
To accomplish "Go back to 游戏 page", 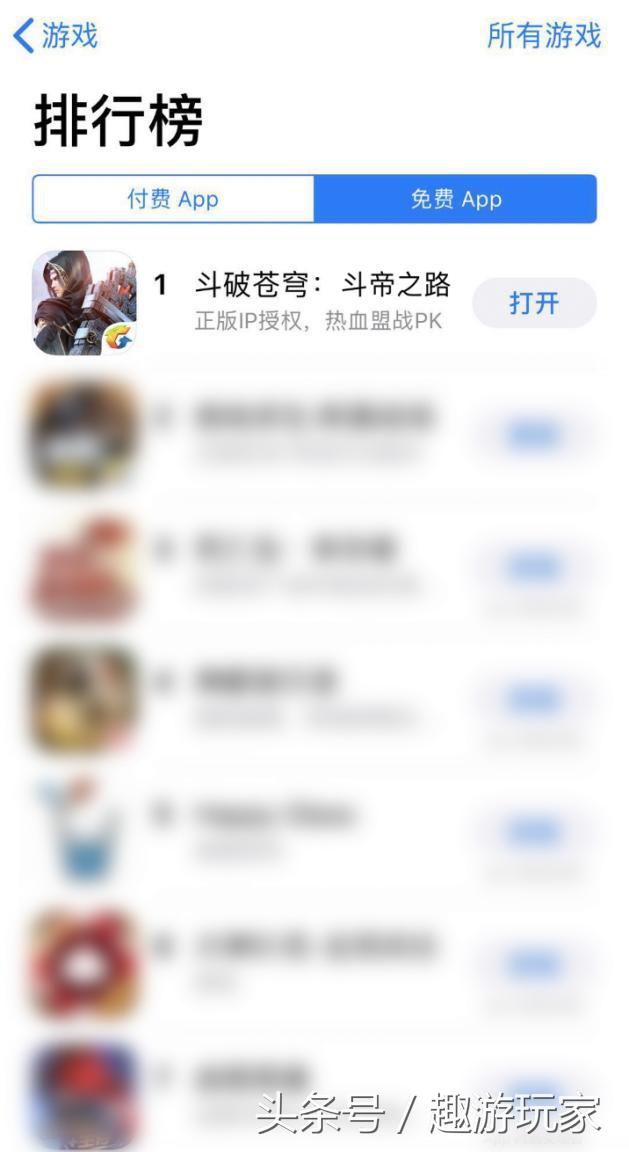I will point(56,35).
